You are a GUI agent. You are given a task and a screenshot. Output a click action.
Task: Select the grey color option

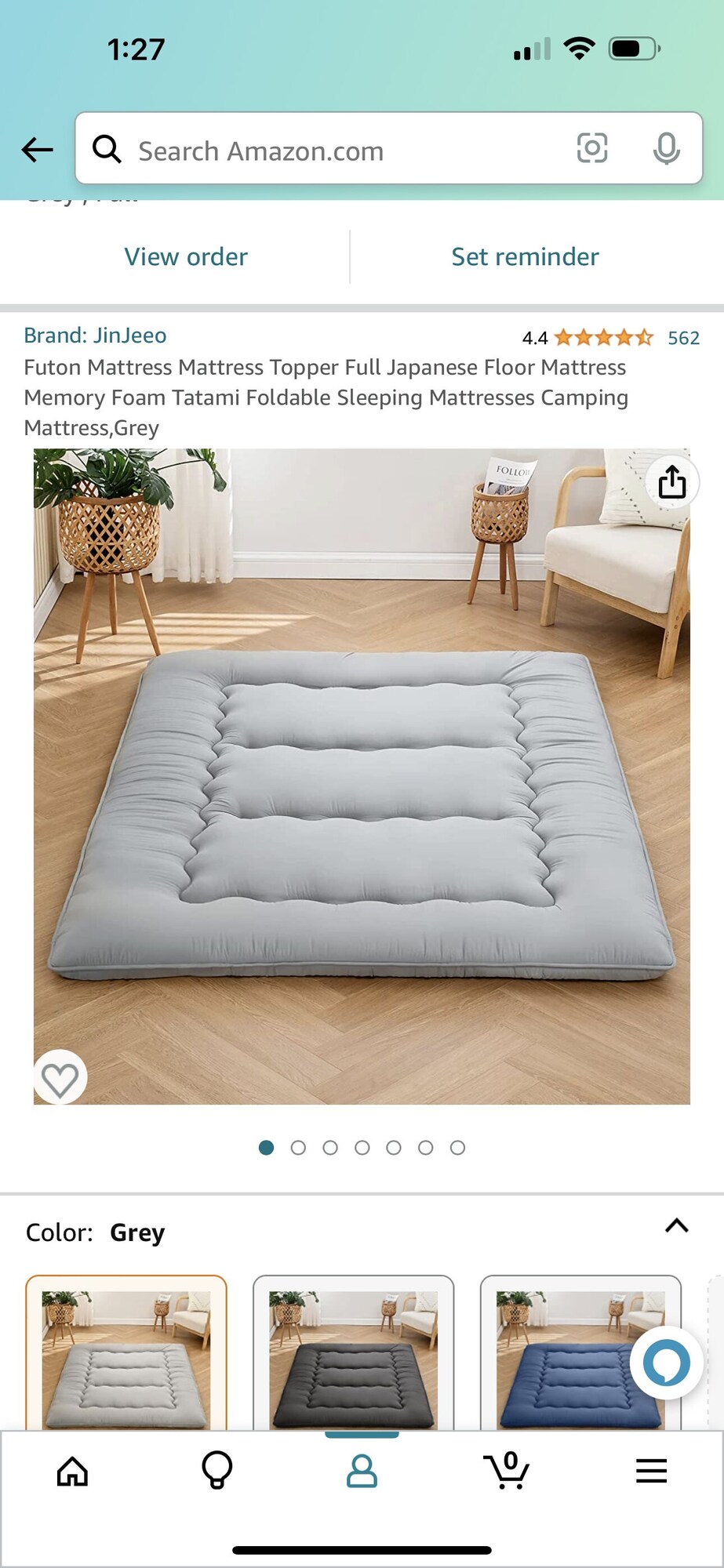point(126,1356)
